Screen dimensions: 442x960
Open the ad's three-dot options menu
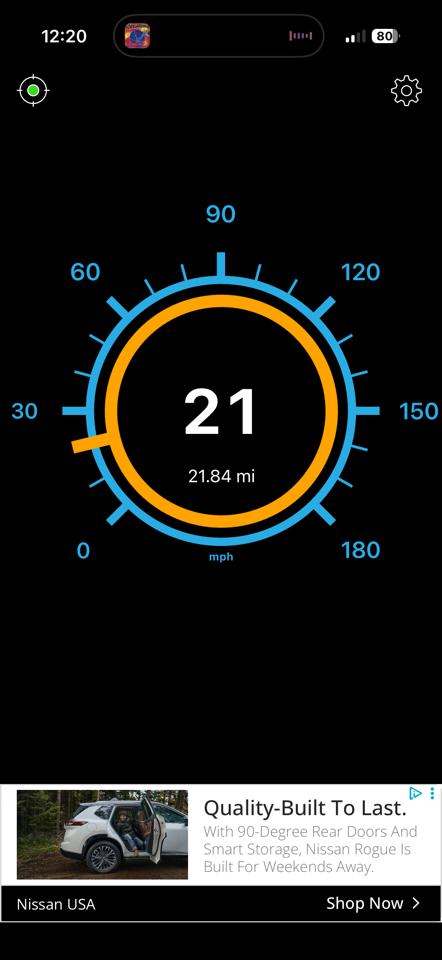[432, 793]
